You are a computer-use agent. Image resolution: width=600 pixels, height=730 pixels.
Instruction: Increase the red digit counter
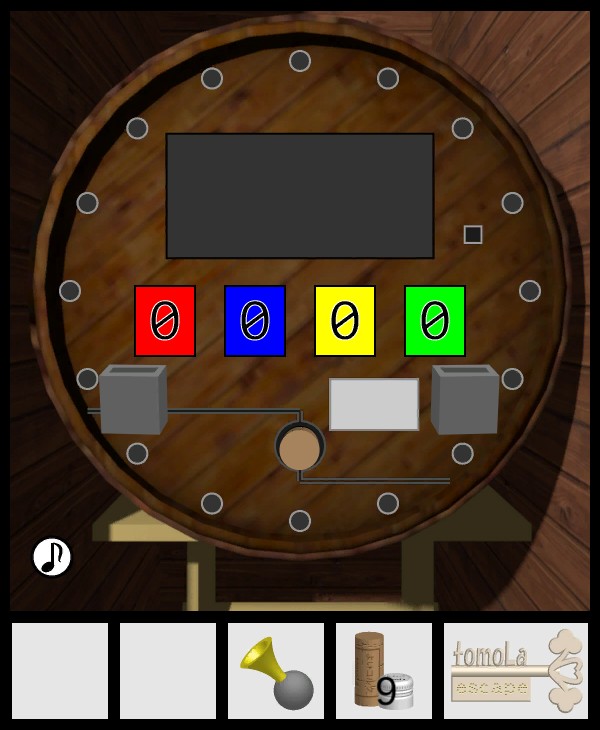(x=165, y=321)
